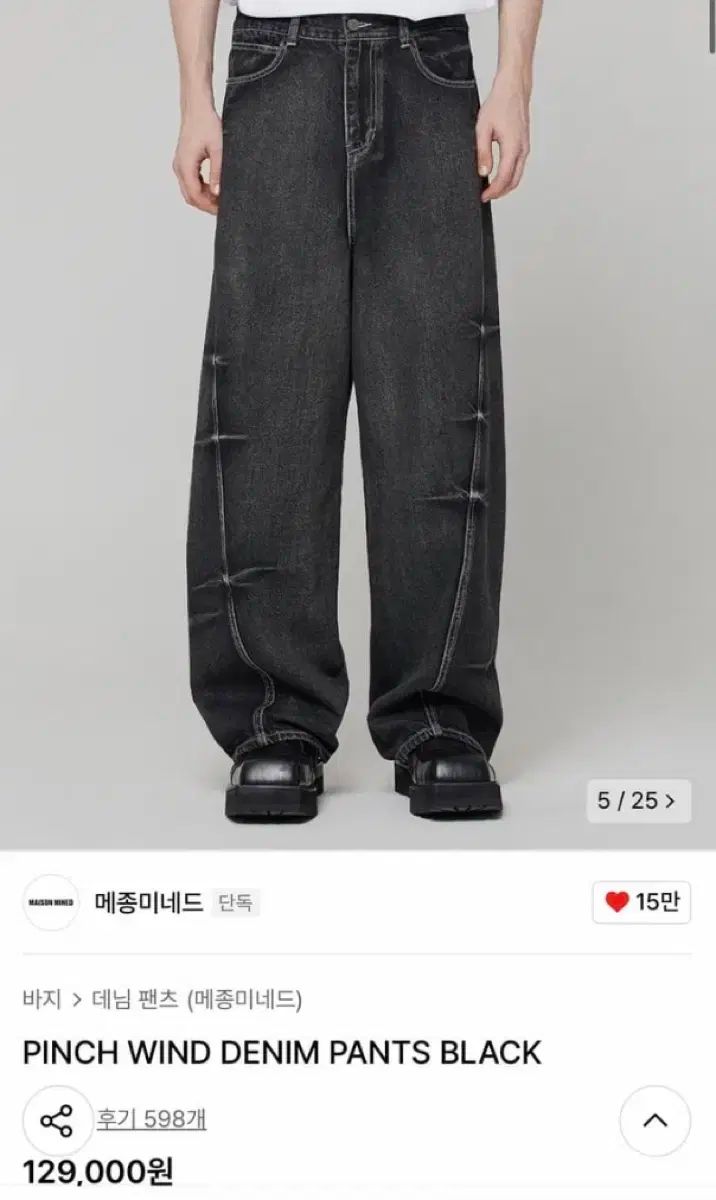Jump back to top with the up arrow

click(x=654, y=1121)
